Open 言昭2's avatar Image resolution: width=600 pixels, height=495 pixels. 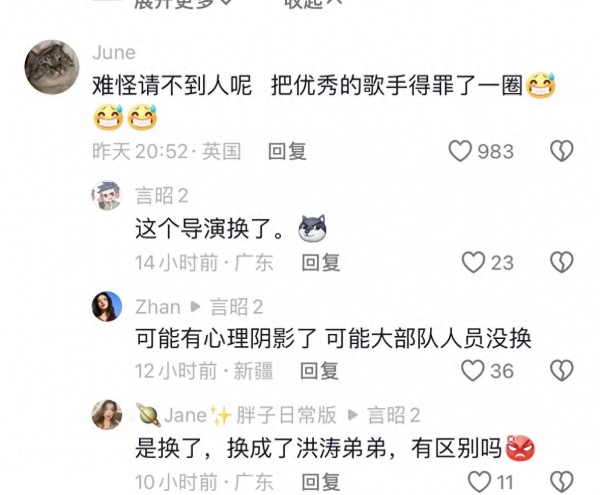(107, 196)
